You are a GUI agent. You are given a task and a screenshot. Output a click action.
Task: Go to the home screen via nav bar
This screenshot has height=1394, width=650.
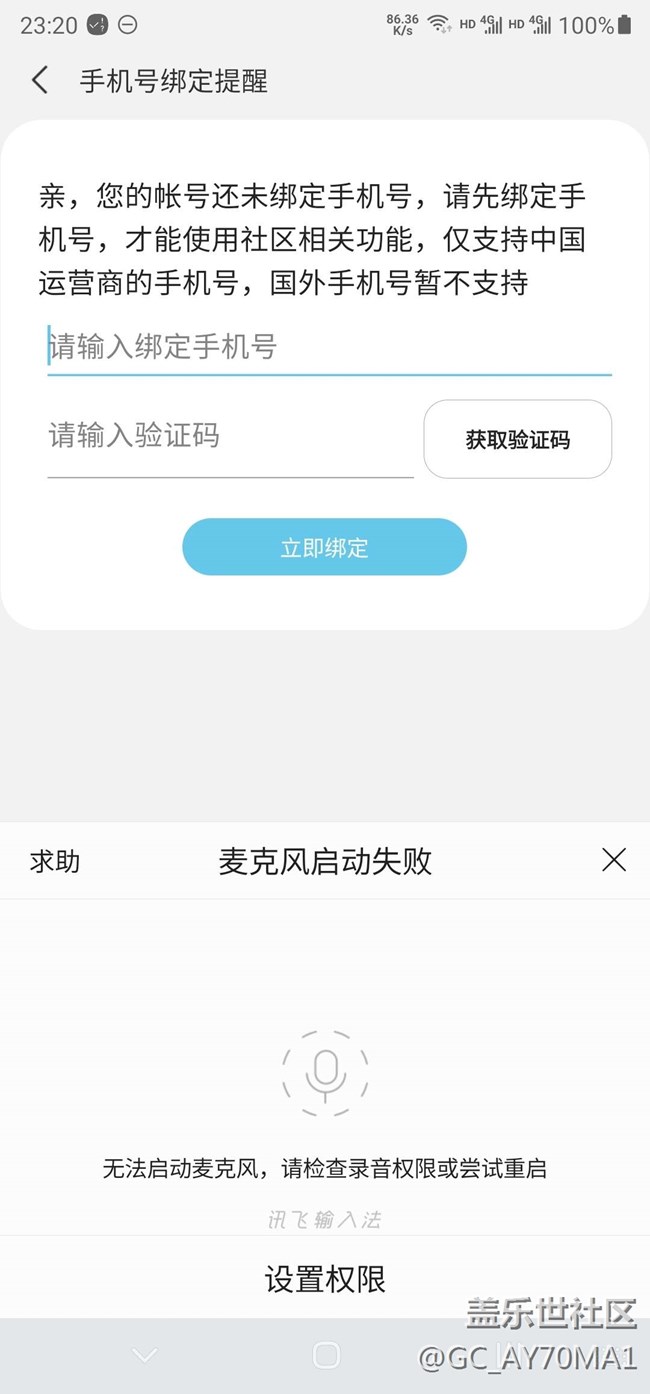coord(326,1355)
